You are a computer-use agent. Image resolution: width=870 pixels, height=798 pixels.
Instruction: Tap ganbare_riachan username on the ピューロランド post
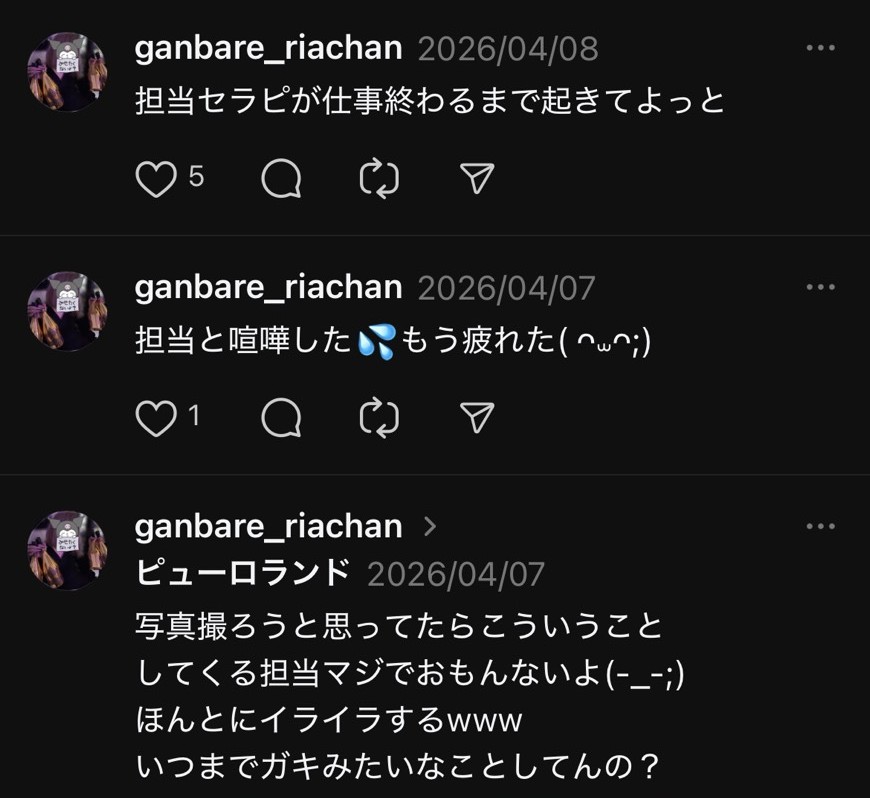coord(268,526)
